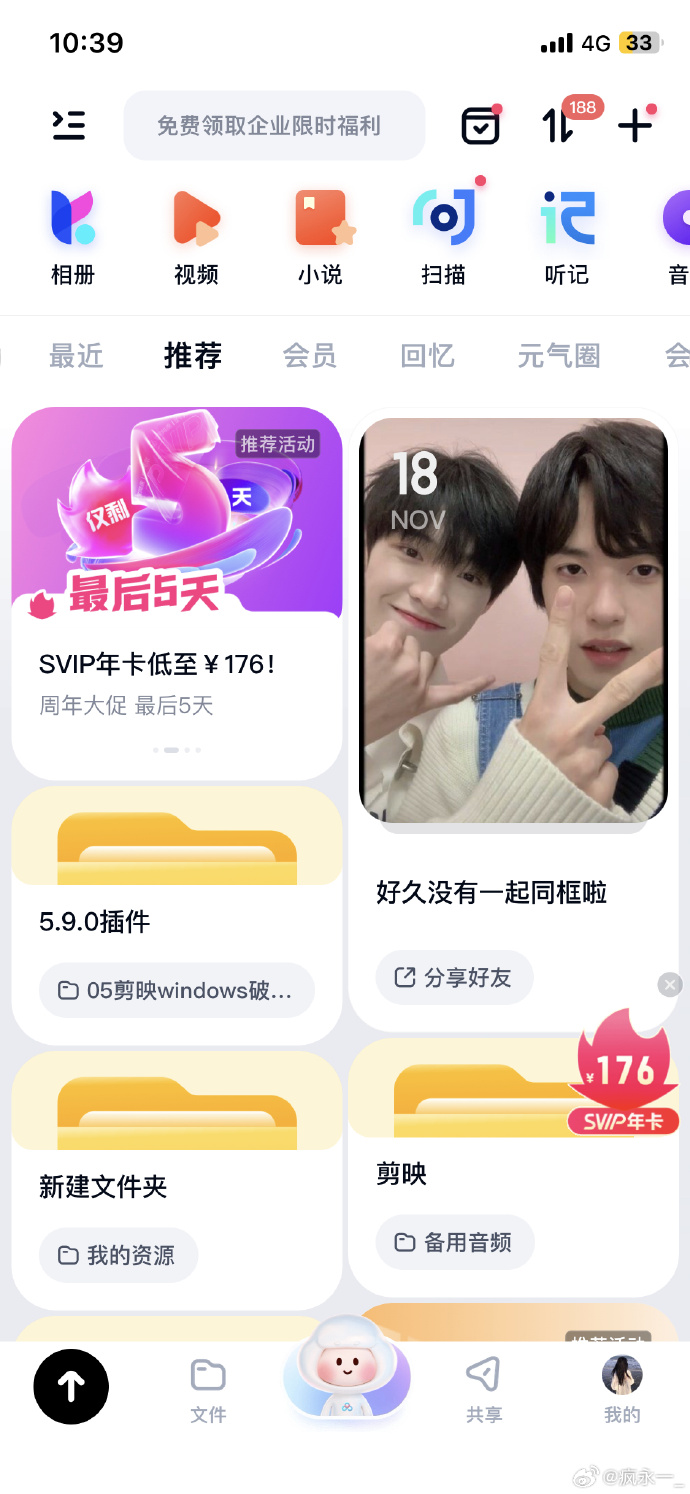Screen dimensions: 690x1494
Task: Open 相册 album shortcut
Action: [x=72, y=236]
